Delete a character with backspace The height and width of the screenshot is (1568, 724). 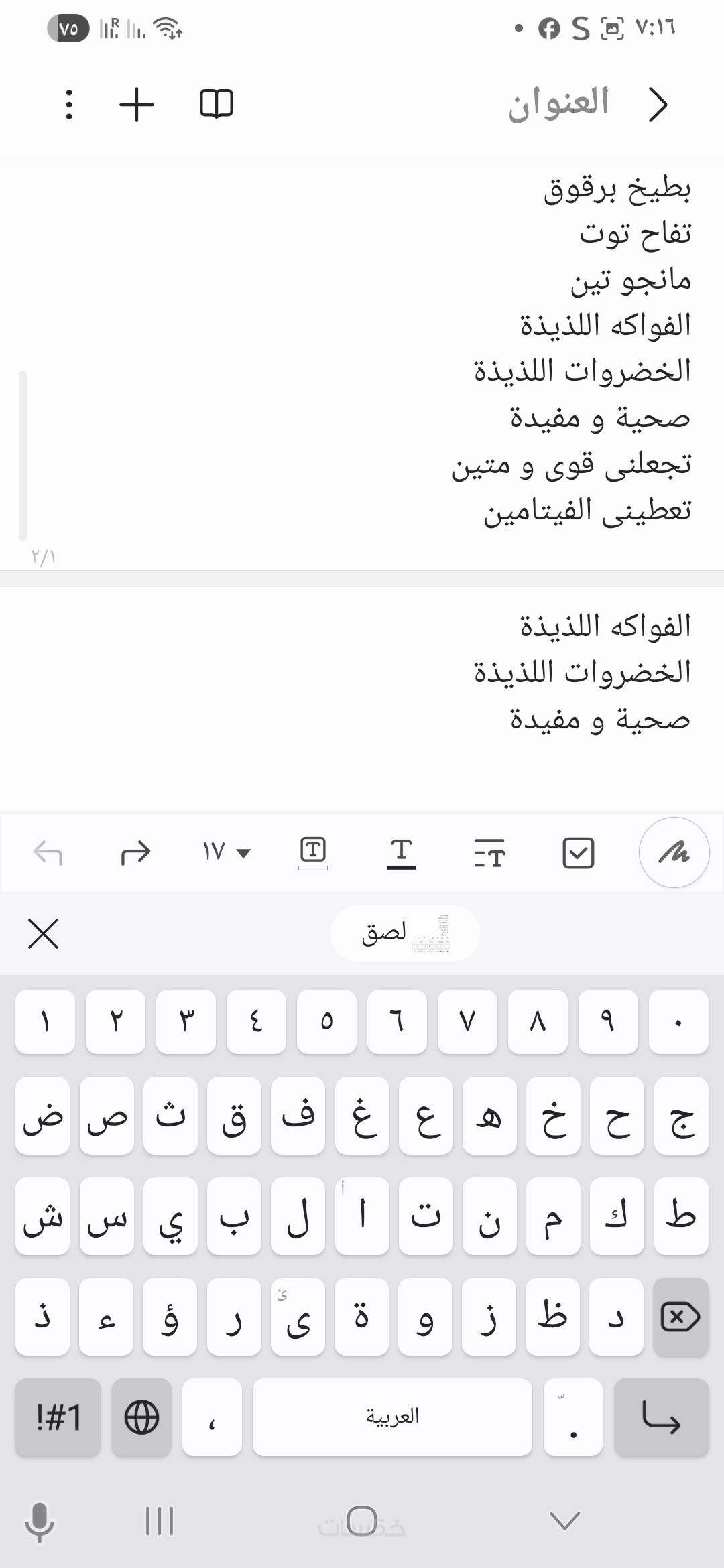point(680,1317)
